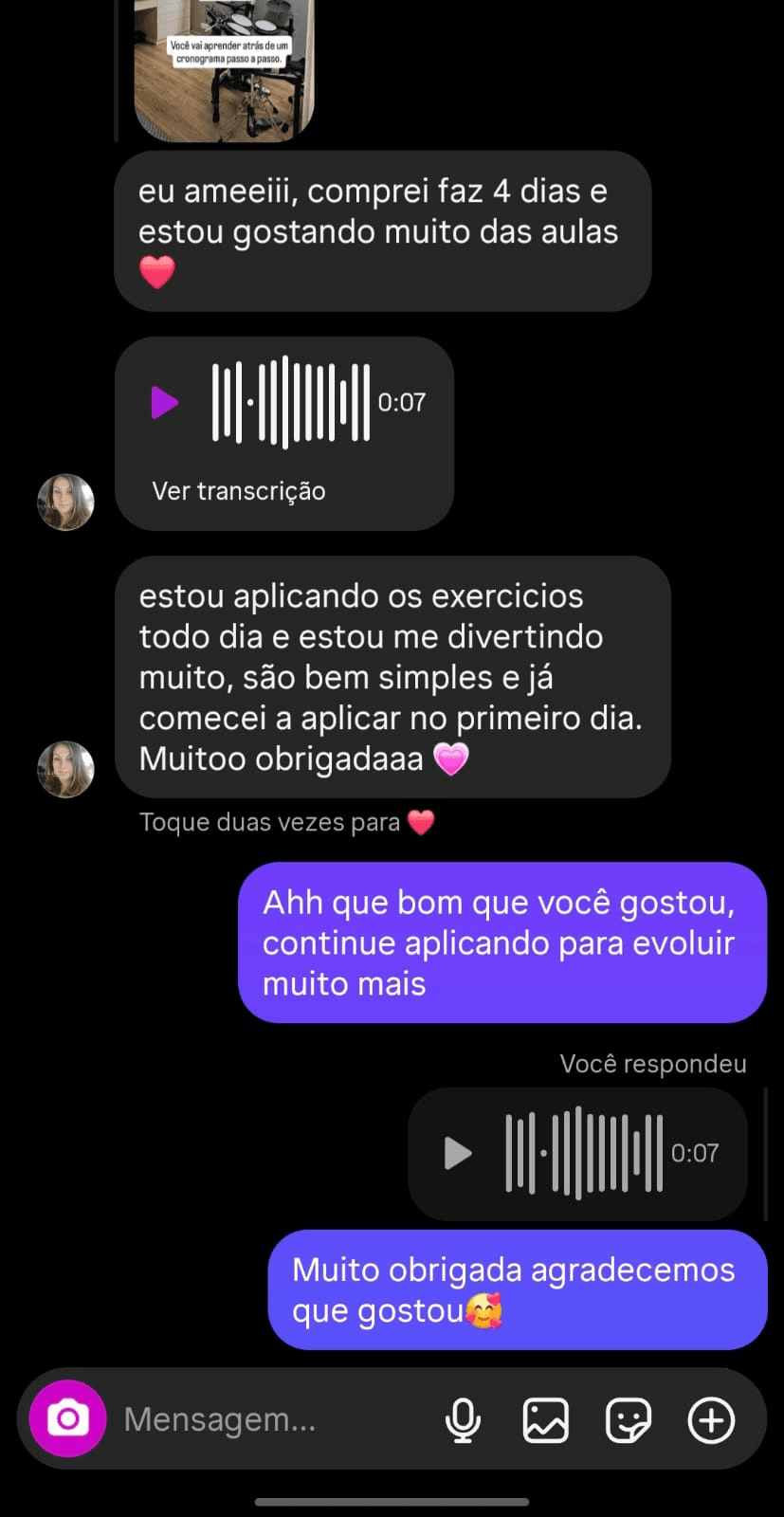Select the 'estou aplicando os exercicios' message
Screen dimensions: 784x1517
point(392,676)
